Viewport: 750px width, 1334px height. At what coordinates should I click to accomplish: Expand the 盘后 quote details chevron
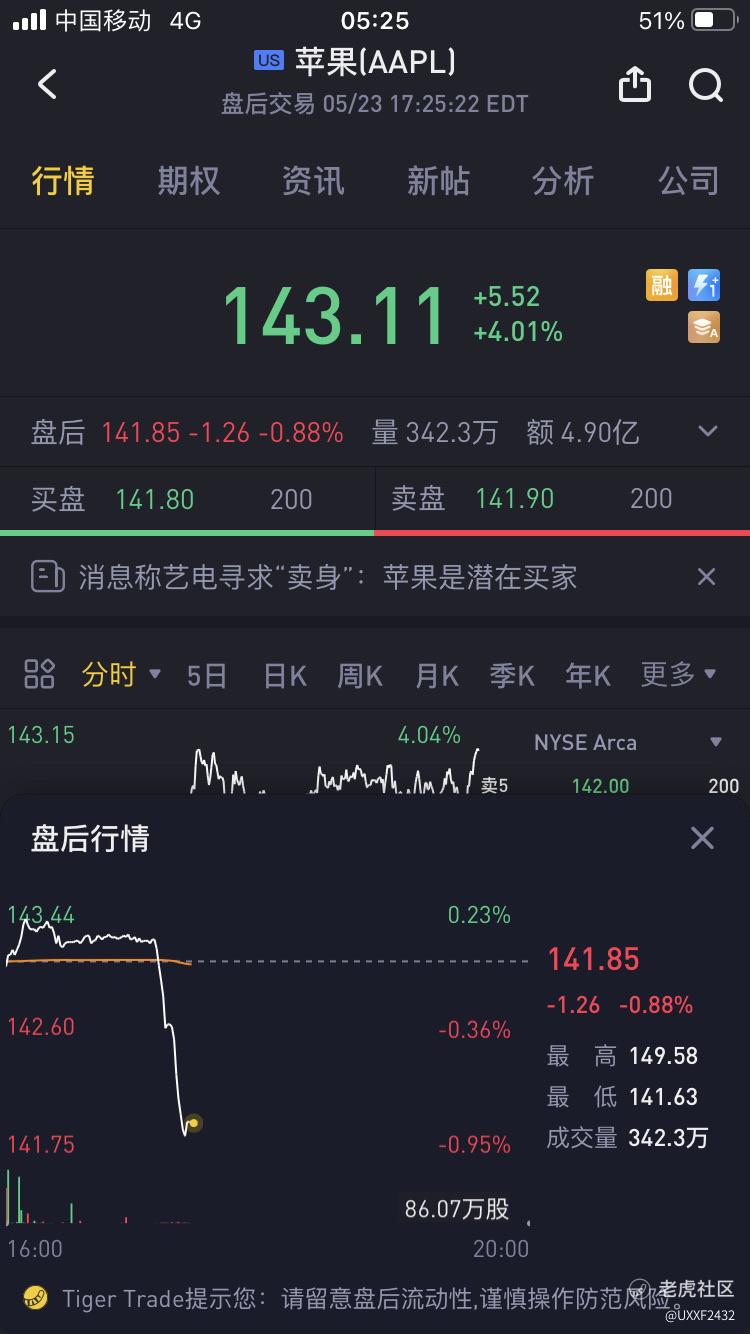[708, 432]
